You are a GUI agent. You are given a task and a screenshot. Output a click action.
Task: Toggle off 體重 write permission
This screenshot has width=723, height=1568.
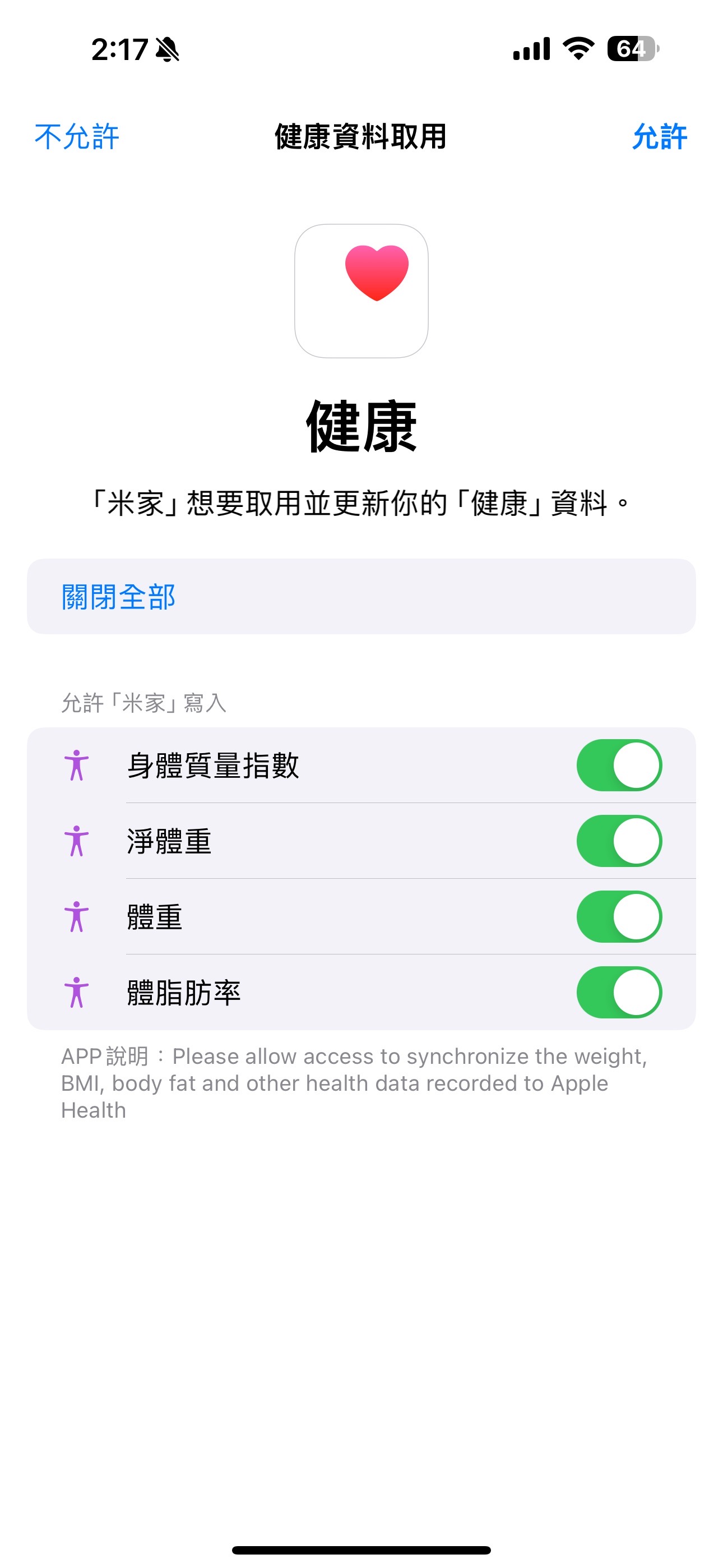618,916
